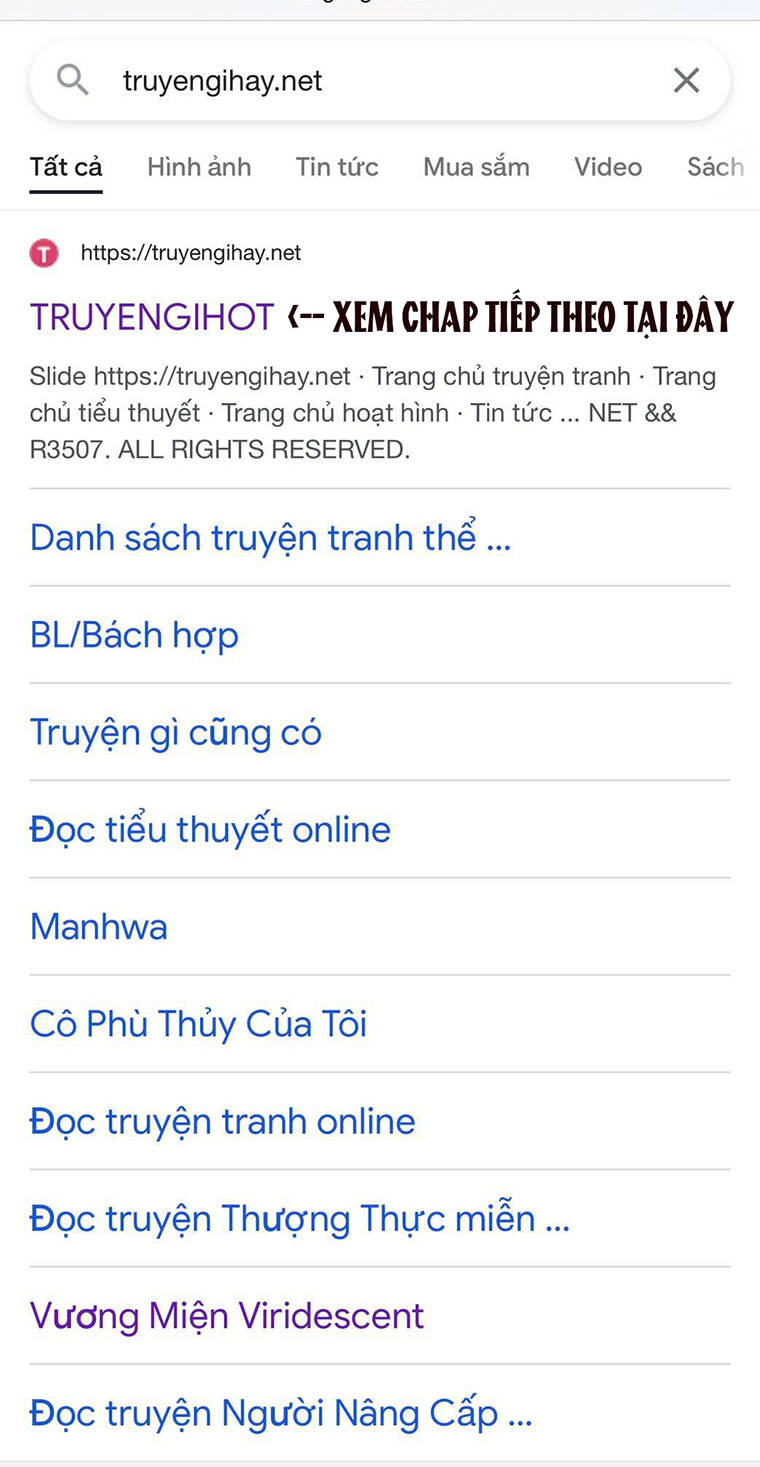Select the Tất cả results tab
This screenshot has width=760, height=1467.
pos(65,167)
